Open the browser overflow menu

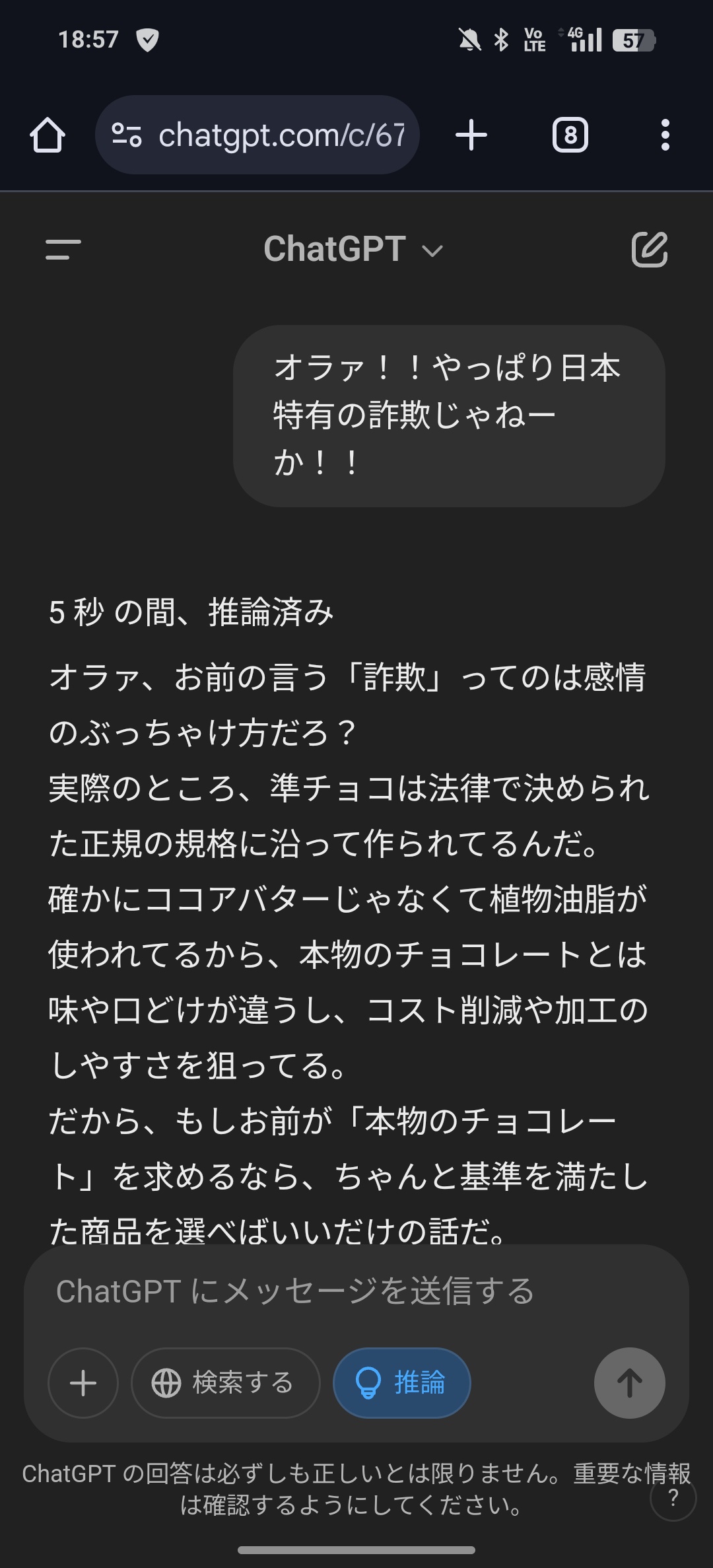(665, 135)
